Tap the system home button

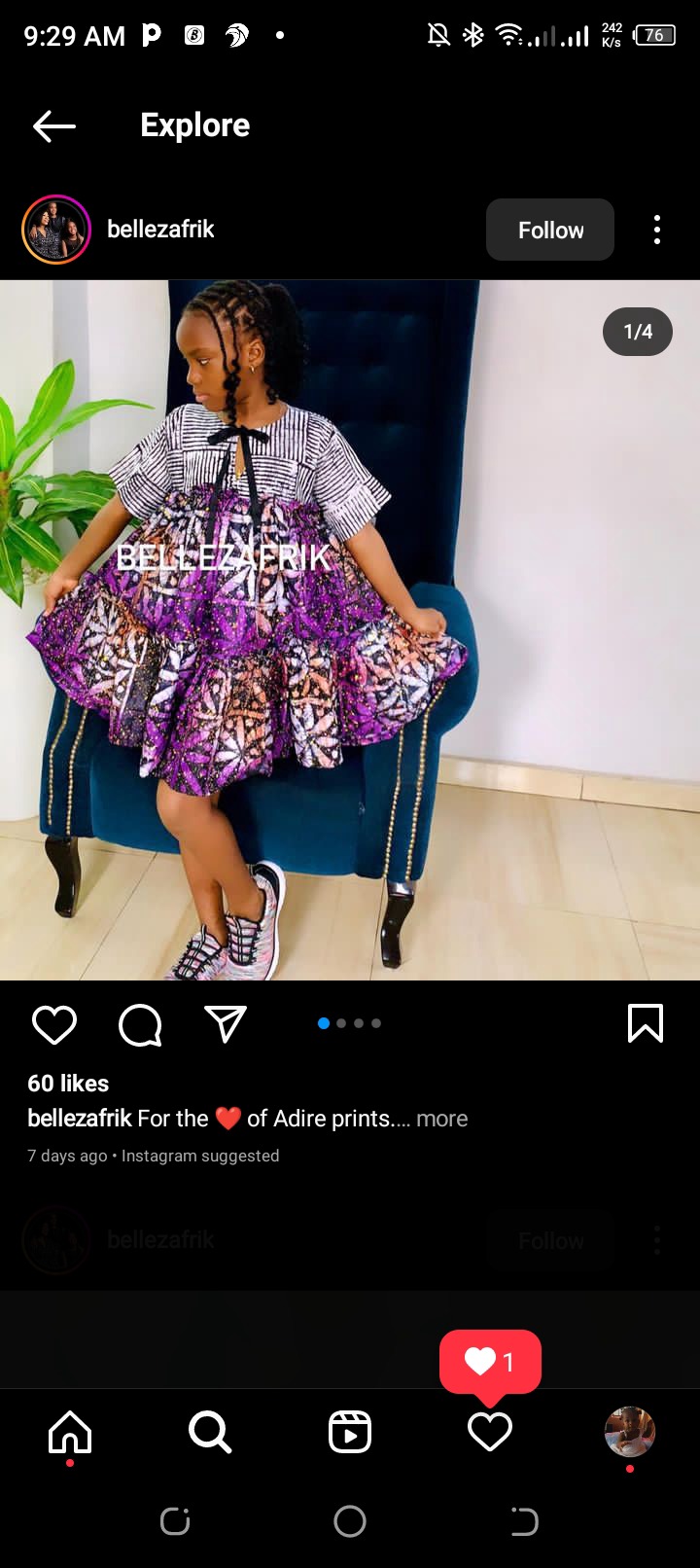350,1521
